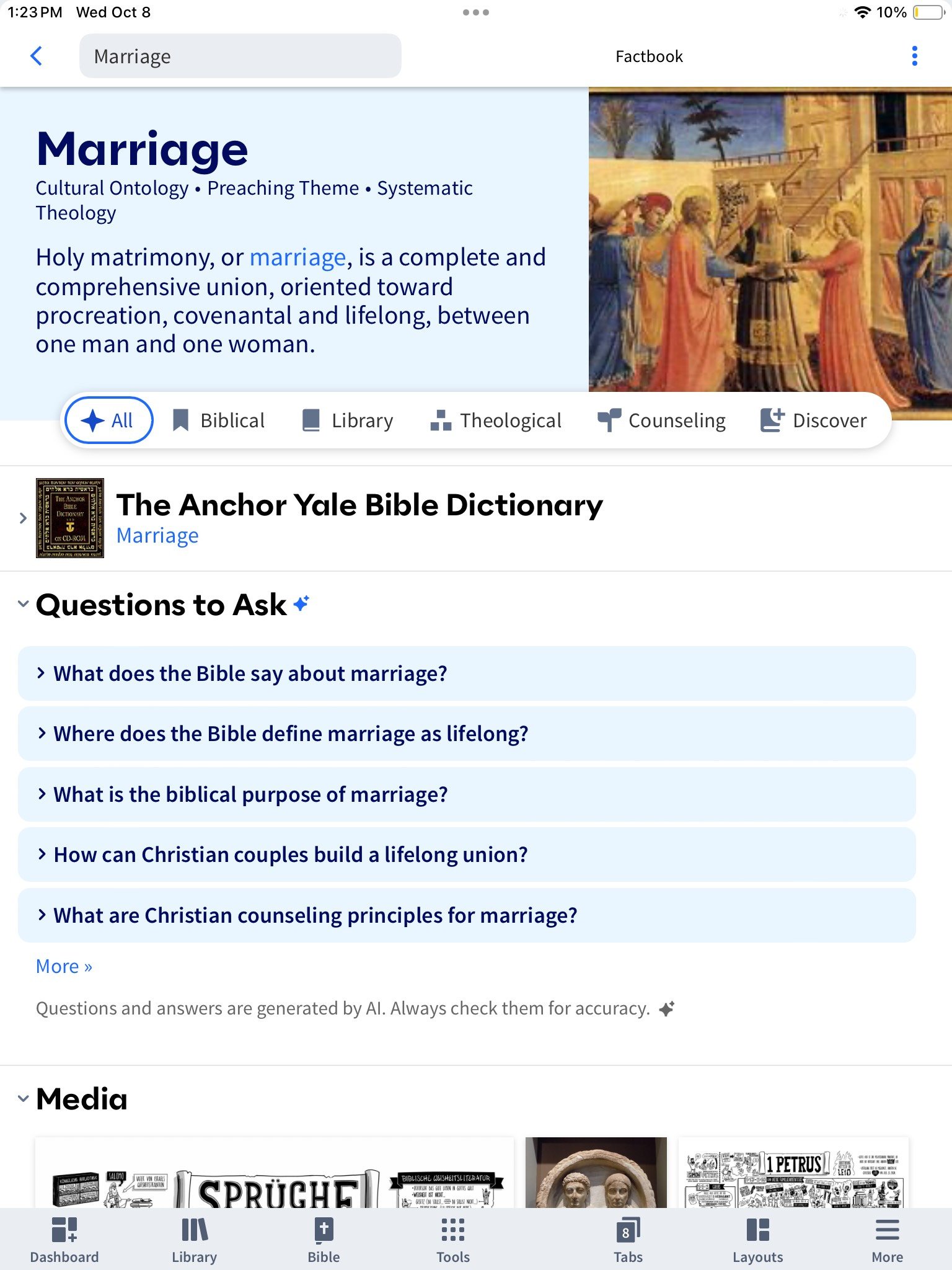Open the three-dot overflow menu
952x1270 pixels.
[x=914, y=56]
